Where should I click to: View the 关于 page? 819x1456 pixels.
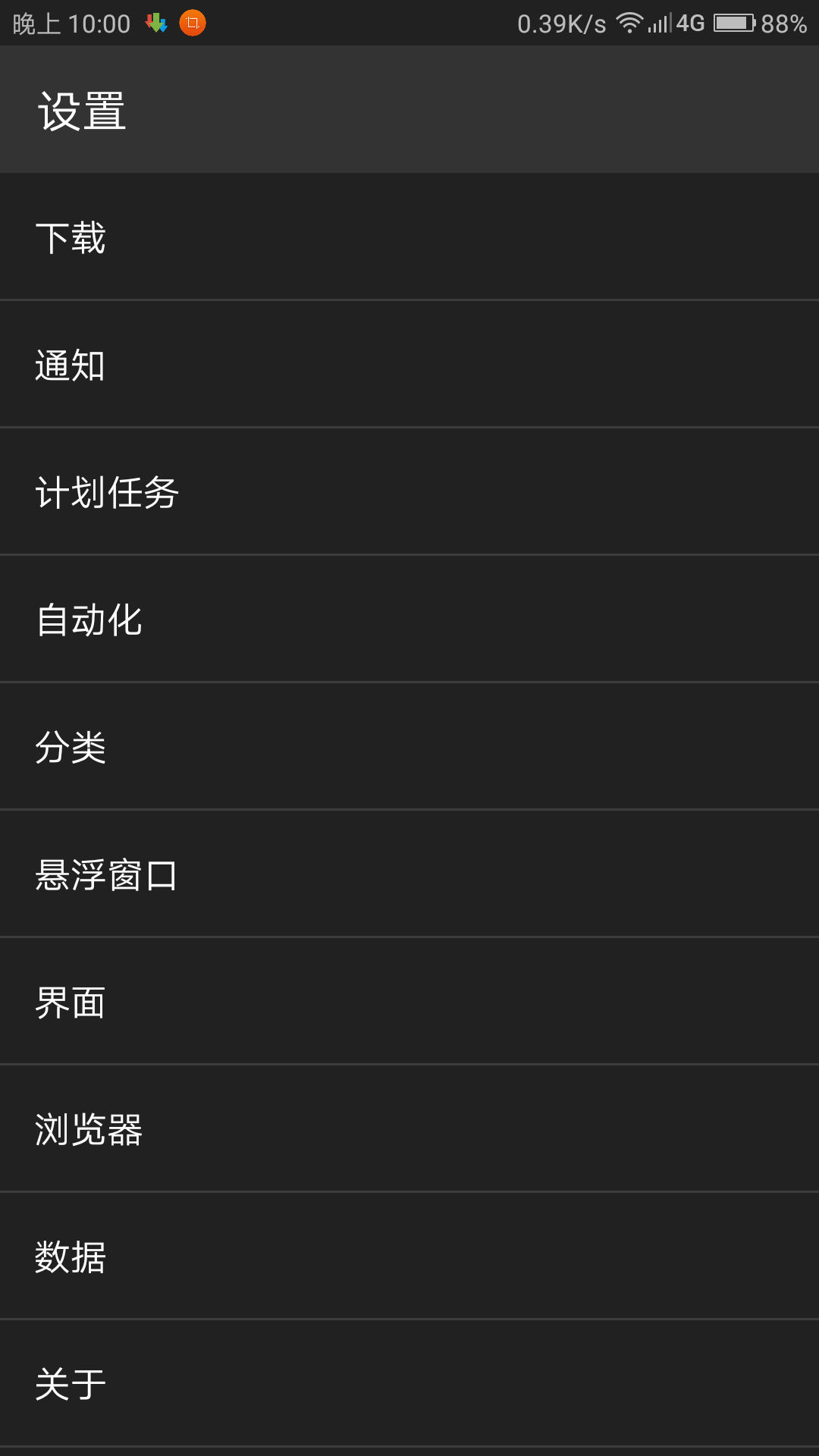click(409, 1383)
